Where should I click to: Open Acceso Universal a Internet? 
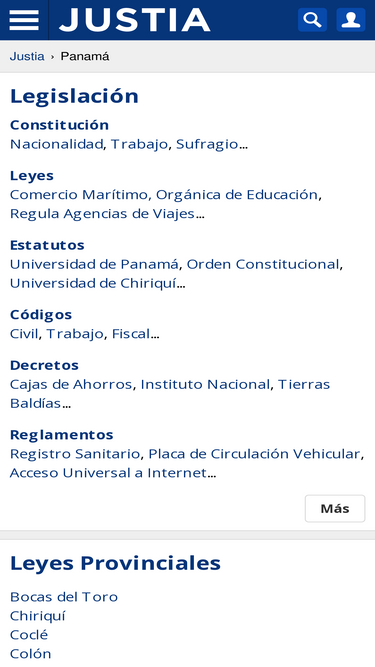coord(108,473)
